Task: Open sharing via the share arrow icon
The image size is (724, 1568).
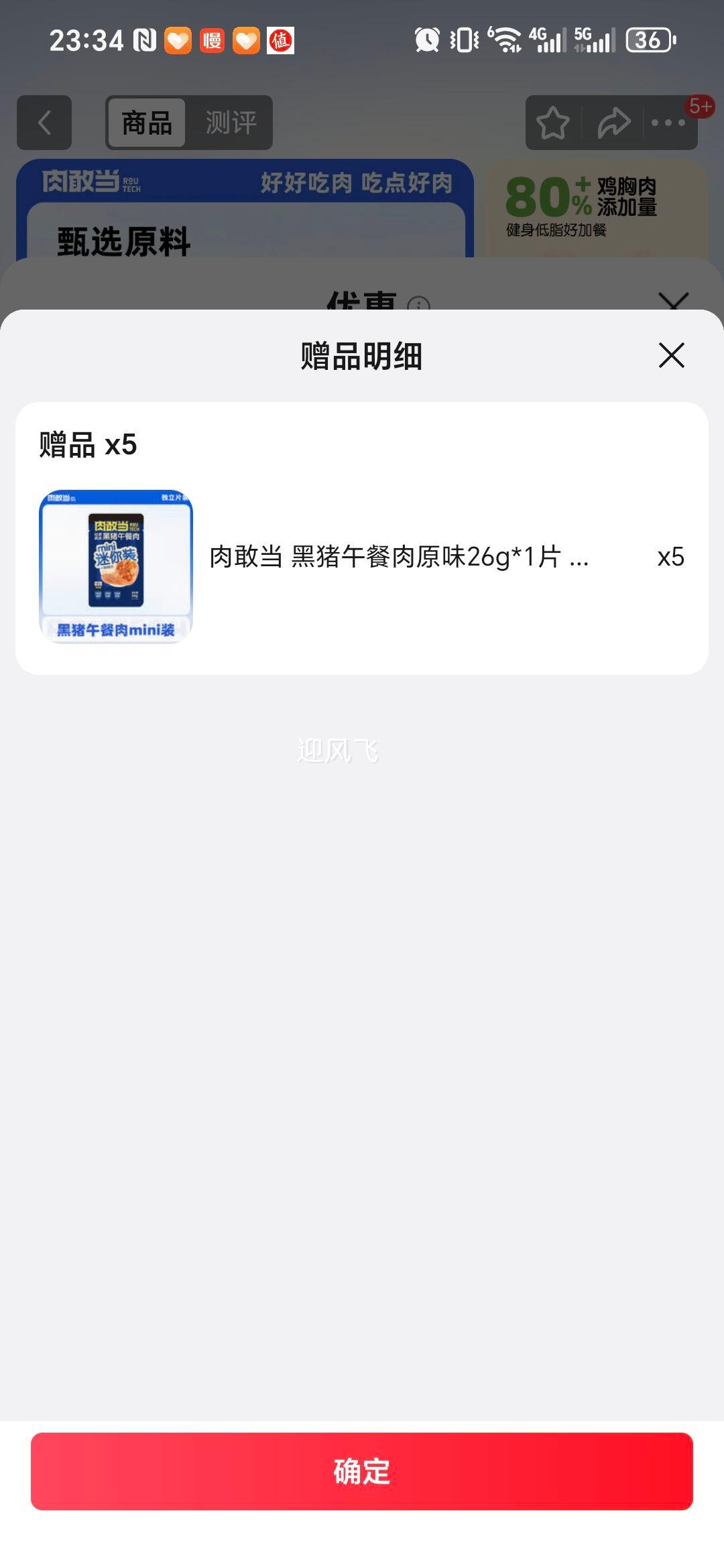Action: (611, 123)
